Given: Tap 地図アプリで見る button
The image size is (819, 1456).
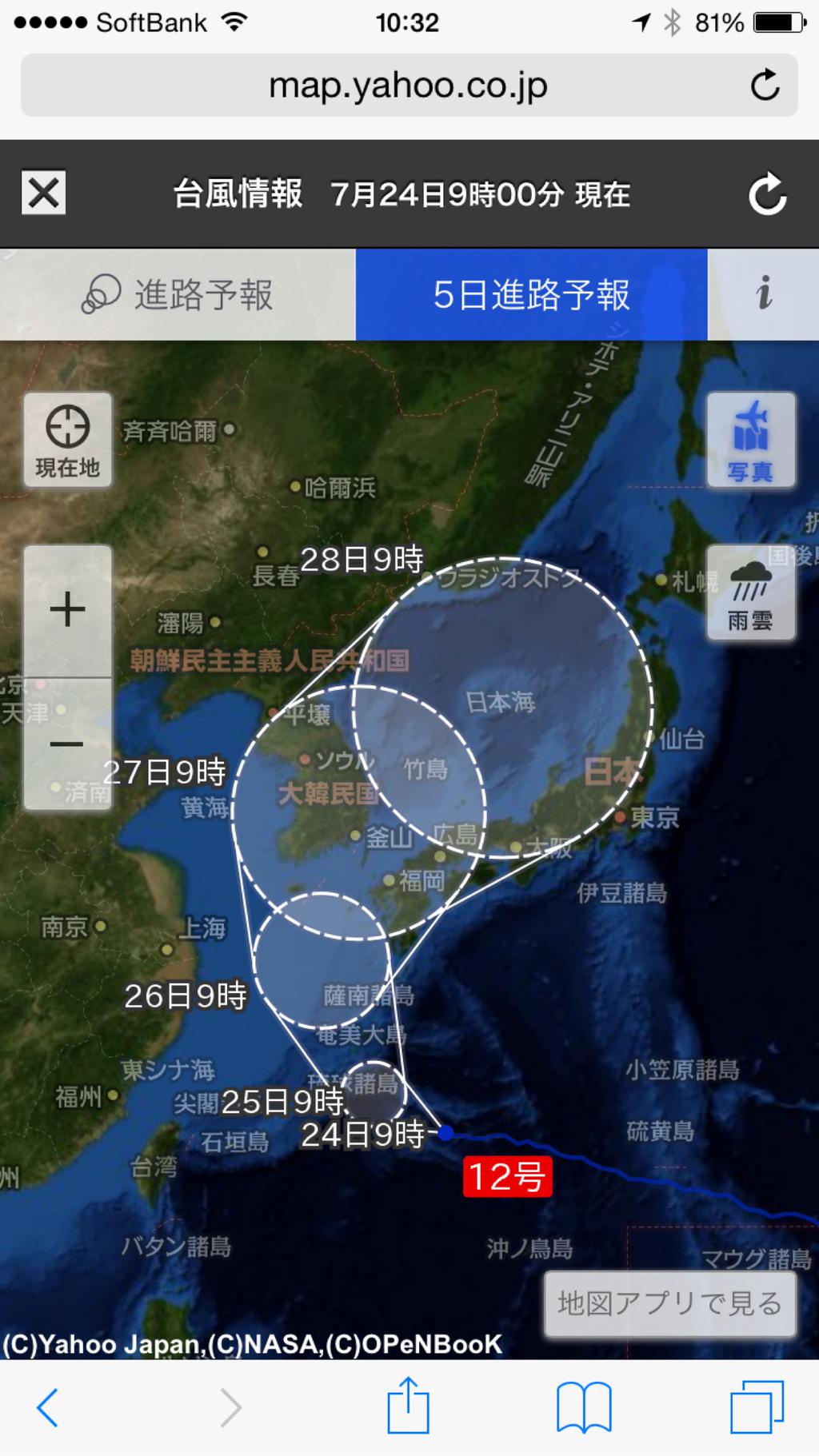Looking at the screenshot, I should point(670,1303).
